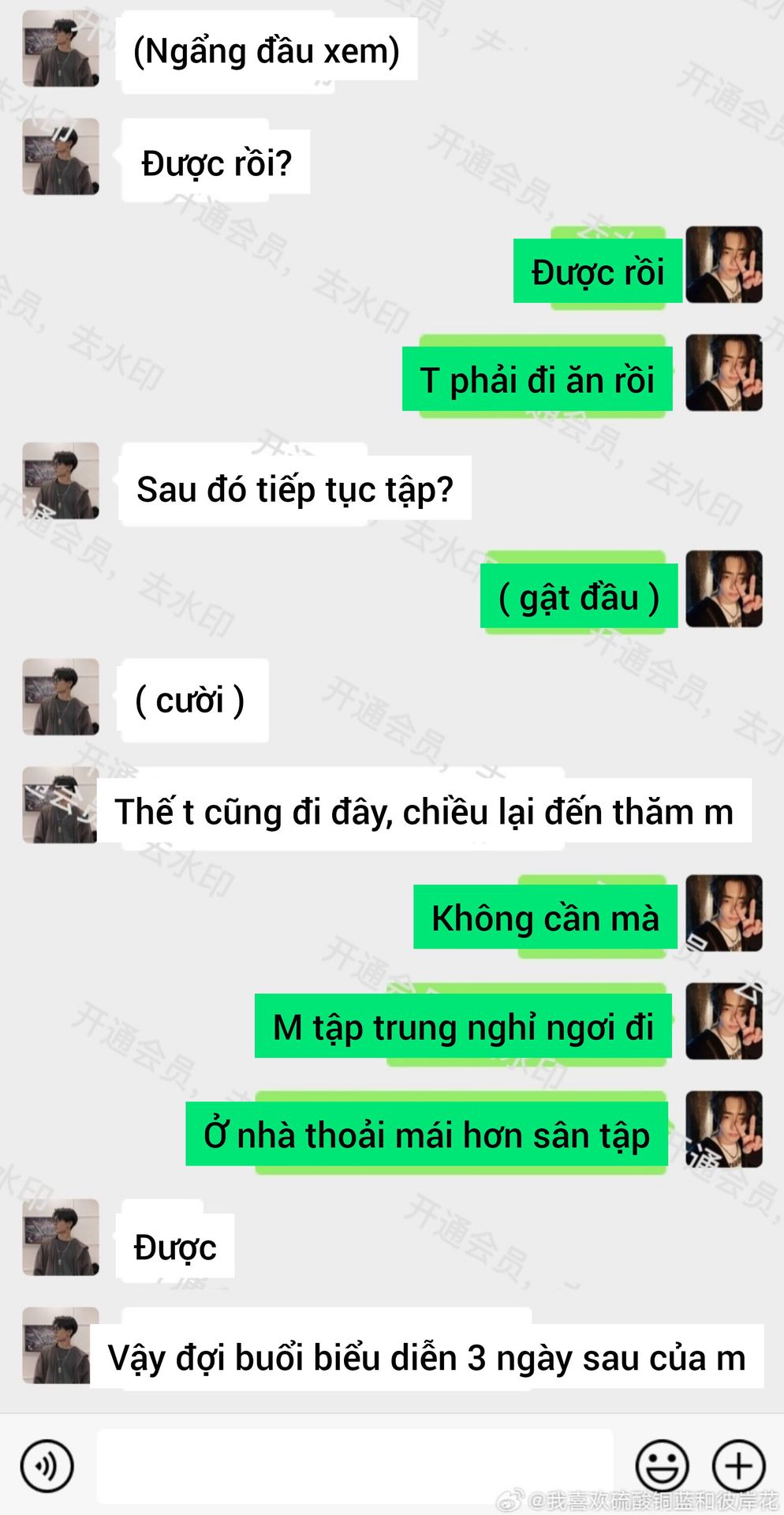
Task: Switch to voice message input
Action: tap(47, 1465)
